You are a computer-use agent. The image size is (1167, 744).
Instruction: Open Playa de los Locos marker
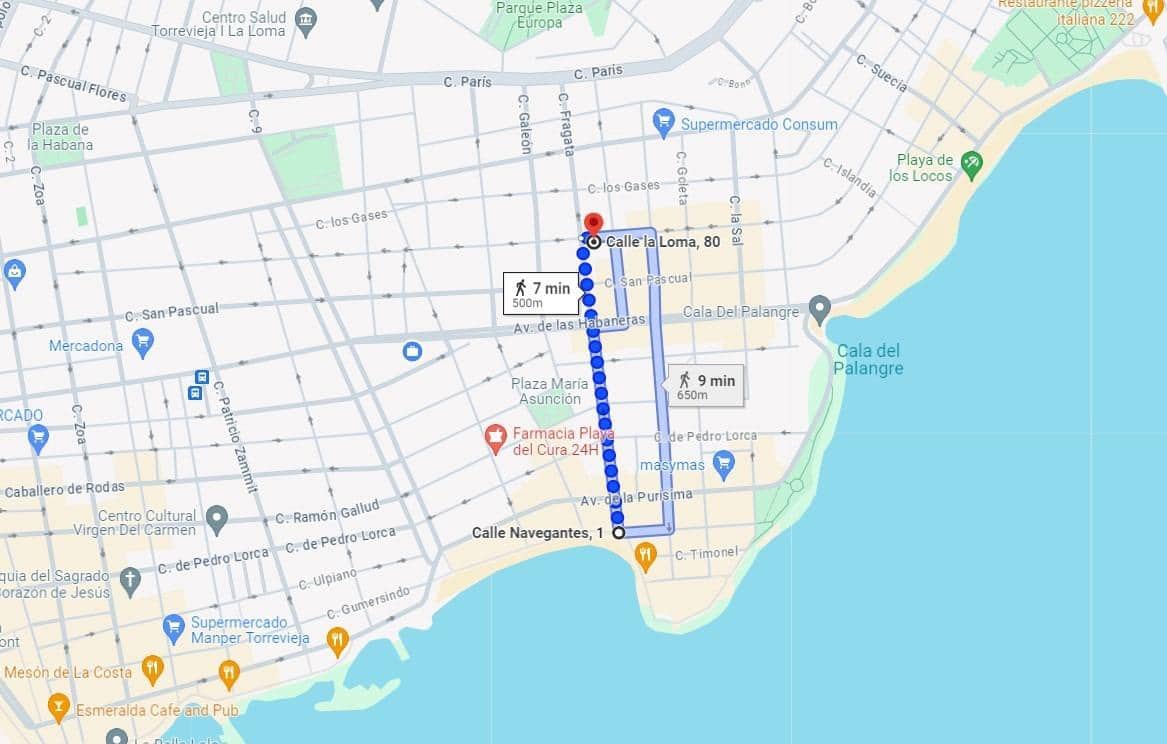point(970,162)
